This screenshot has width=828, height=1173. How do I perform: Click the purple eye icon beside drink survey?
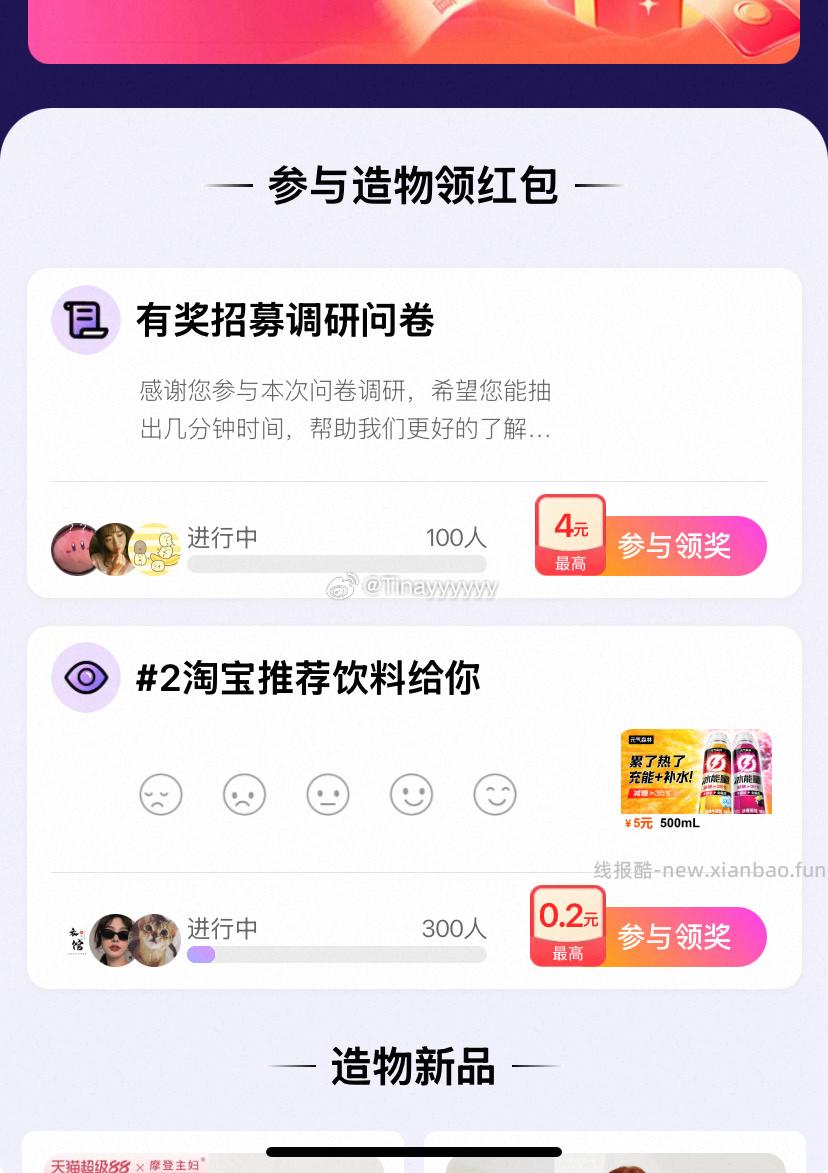click(x=85, y=677)
